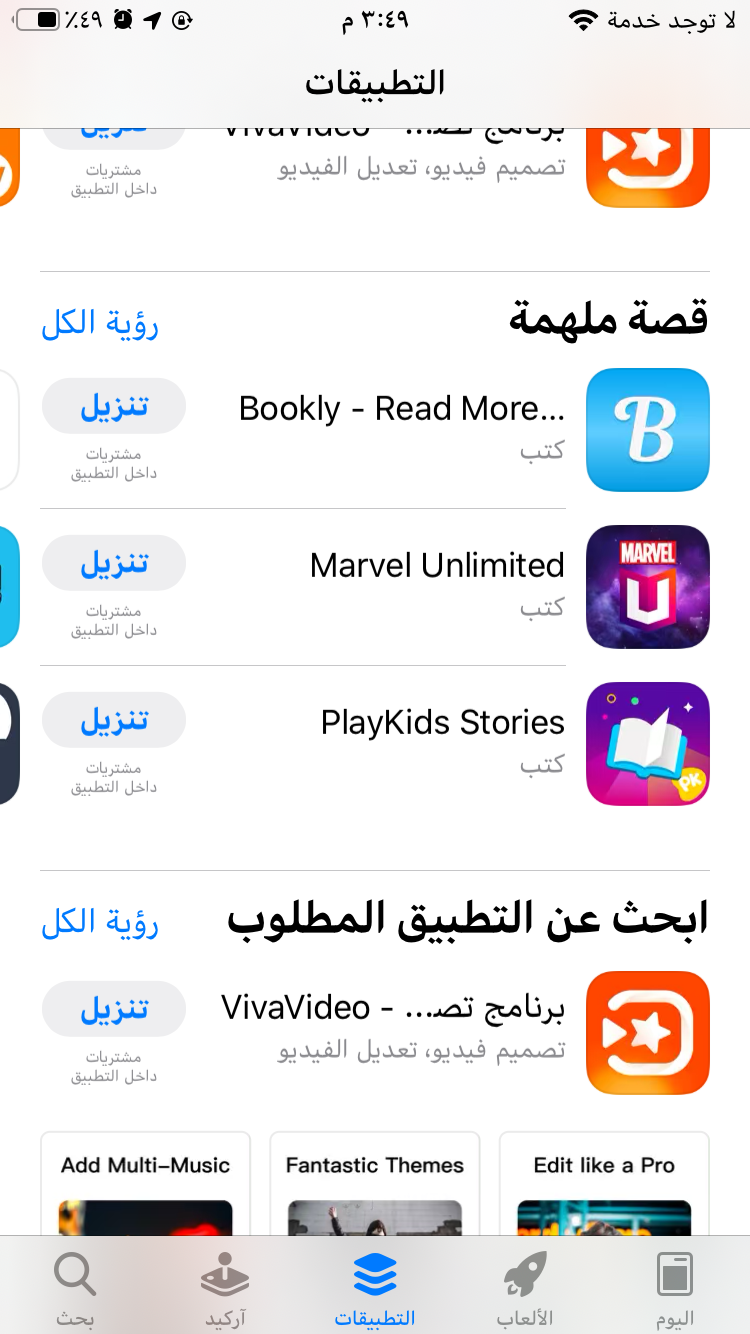Go to the آركيد tab
This screenshot has width=750, height=1334.
(225, 1288)
